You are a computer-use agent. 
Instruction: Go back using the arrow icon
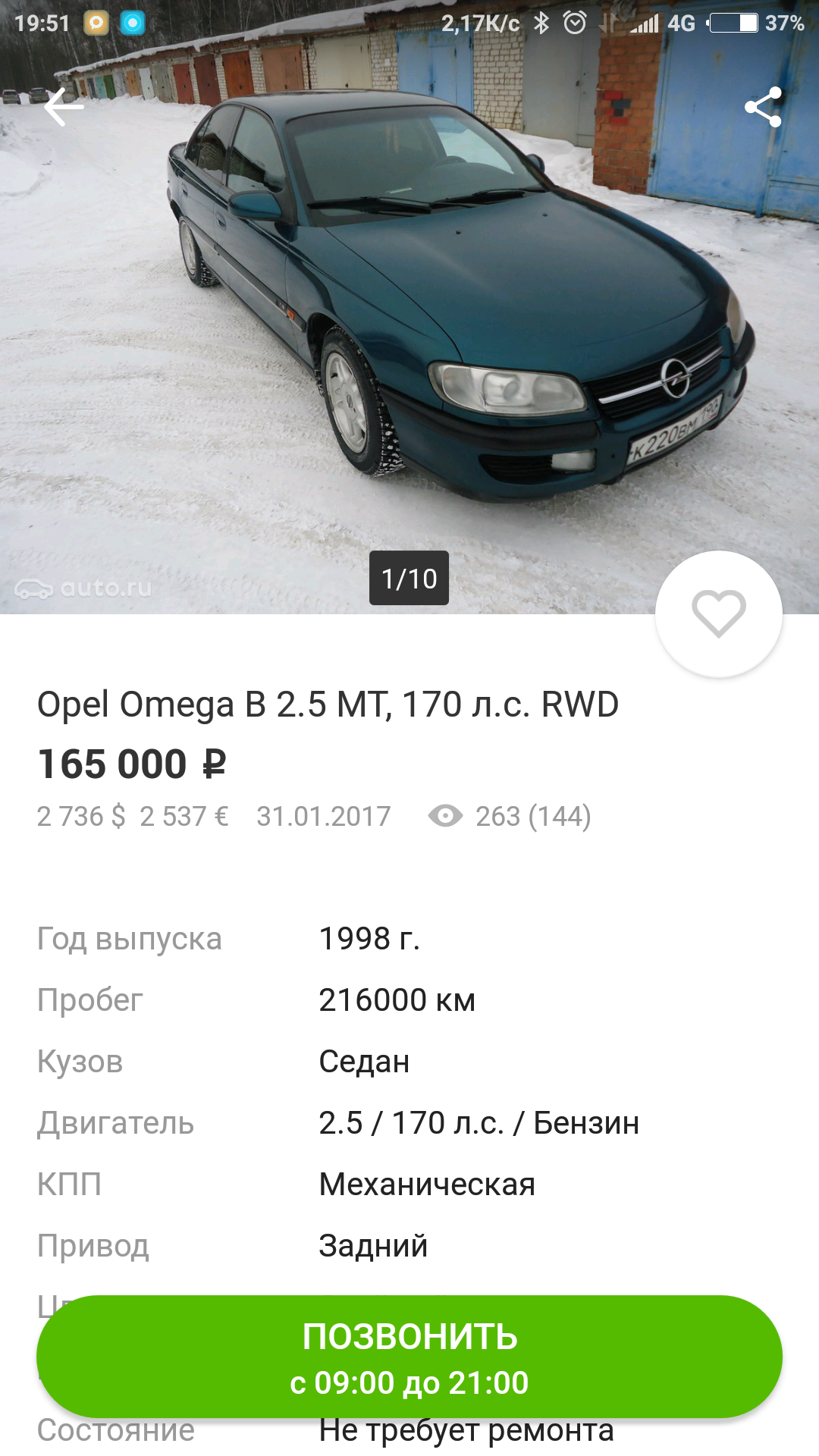(x=64, y=107)
